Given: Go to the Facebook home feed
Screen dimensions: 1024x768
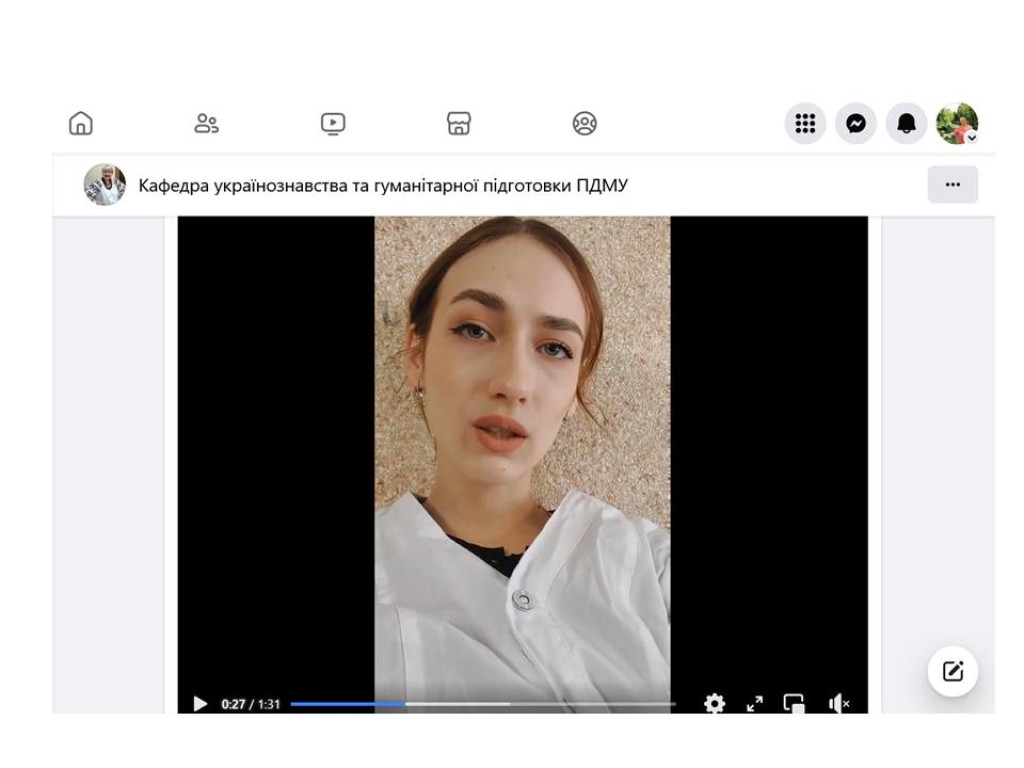Looking at the screenshot, I should tap(81, 123).
